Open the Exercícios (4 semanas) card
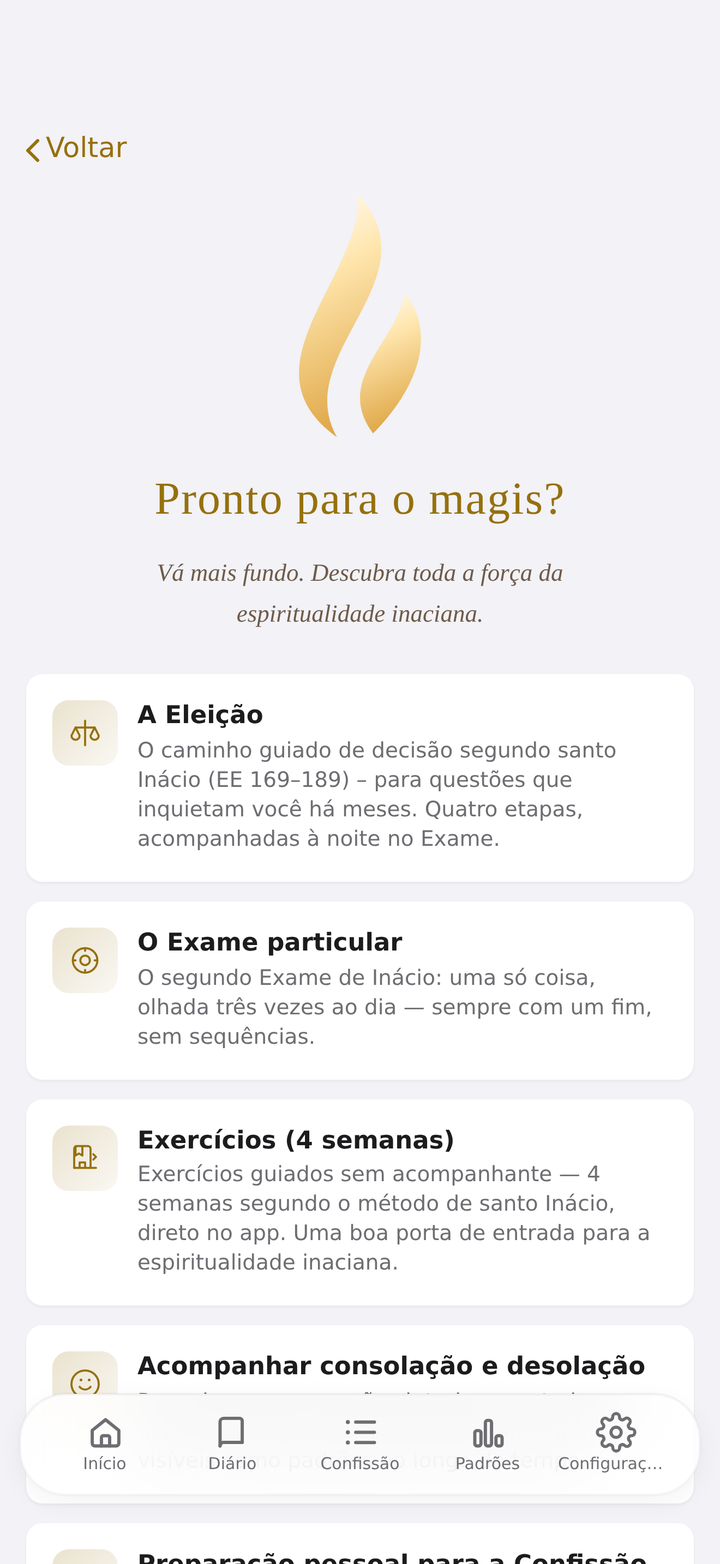 360,1202
